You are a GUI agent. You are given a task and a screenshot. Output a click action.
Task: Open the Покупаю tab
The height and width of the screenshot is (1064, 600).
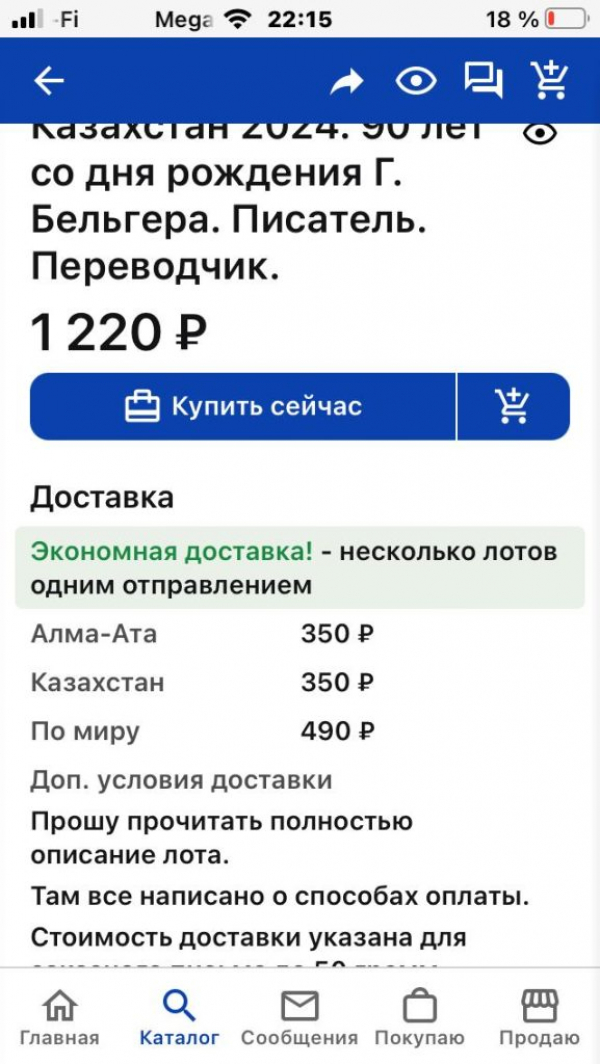[419, 1018]
